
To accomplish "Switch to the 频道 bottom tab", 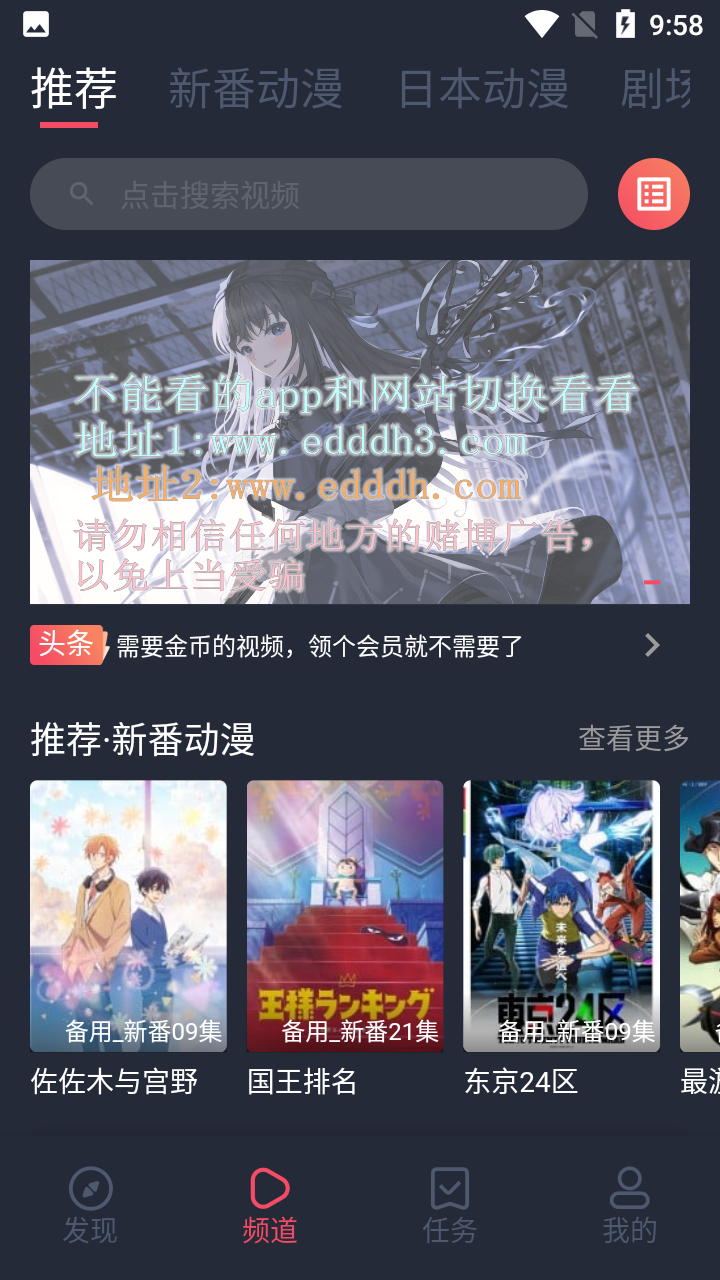I will (270, 1206).
